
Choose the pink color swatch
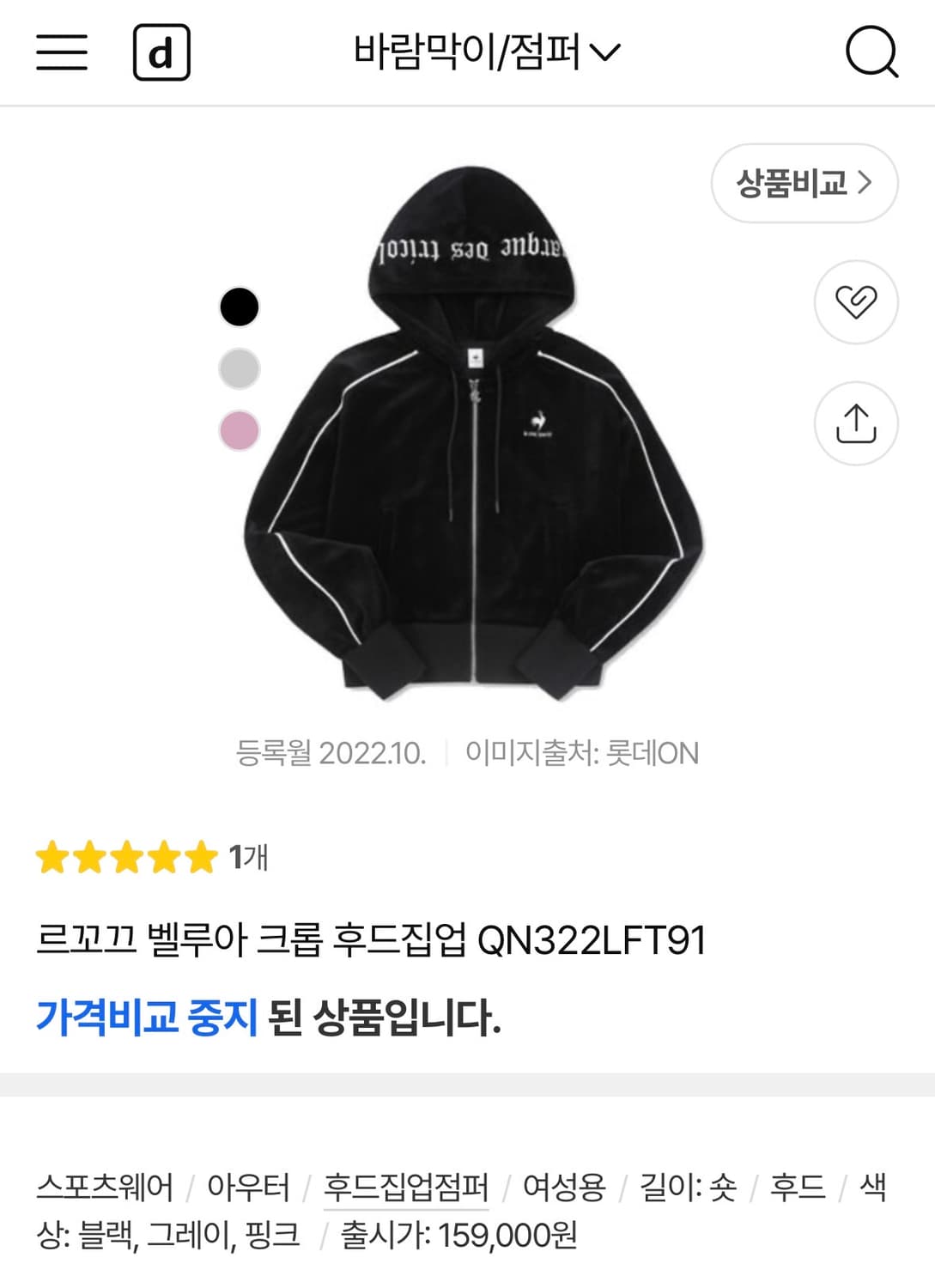(x=240, y=430)
